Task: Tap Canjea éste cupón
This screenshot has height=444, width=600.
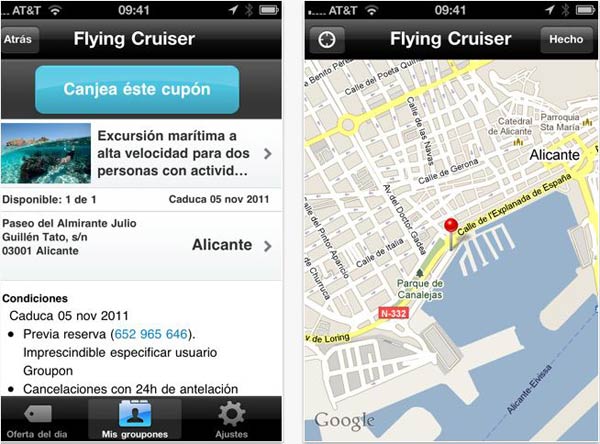Action: (137, 89)
